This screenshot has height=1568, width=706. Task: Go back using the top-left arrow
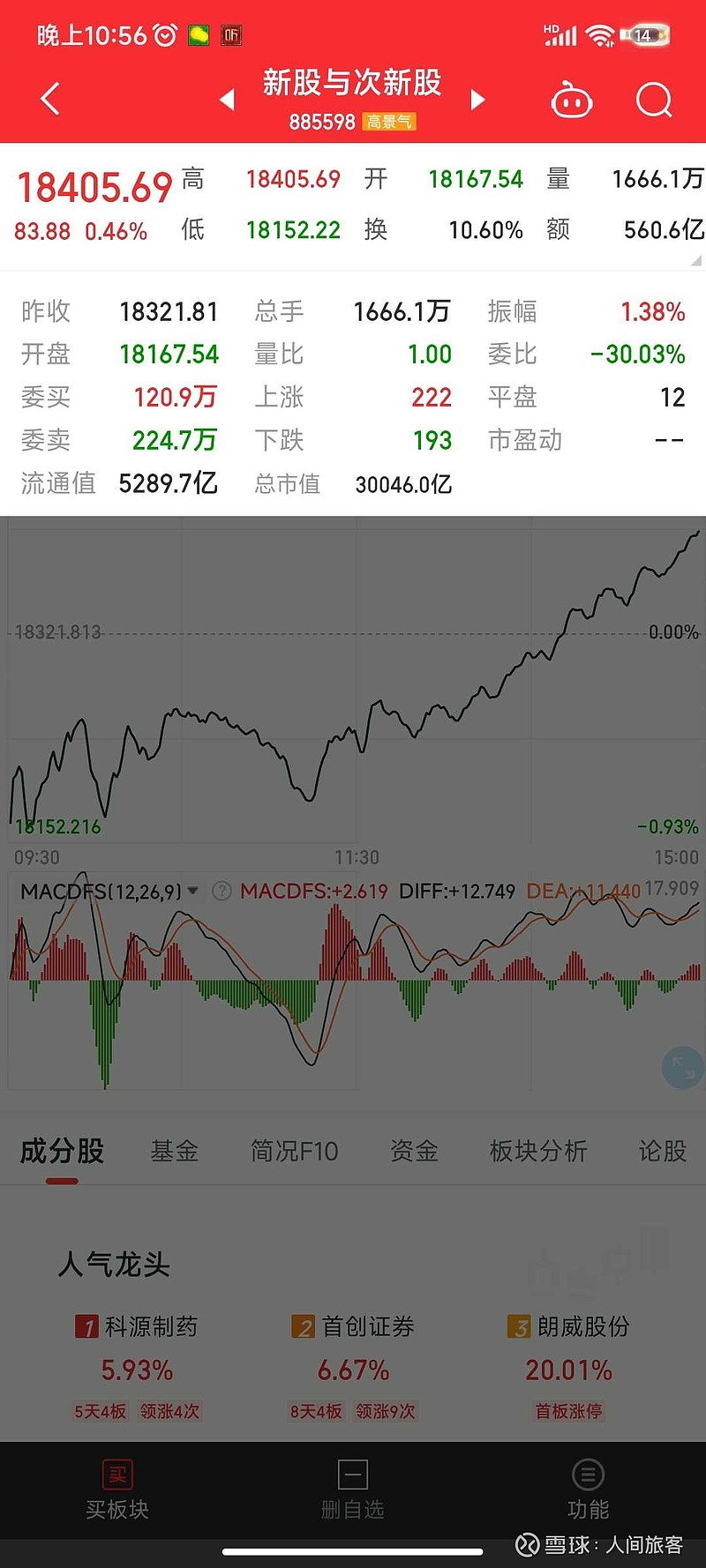(x=50, y=99)
